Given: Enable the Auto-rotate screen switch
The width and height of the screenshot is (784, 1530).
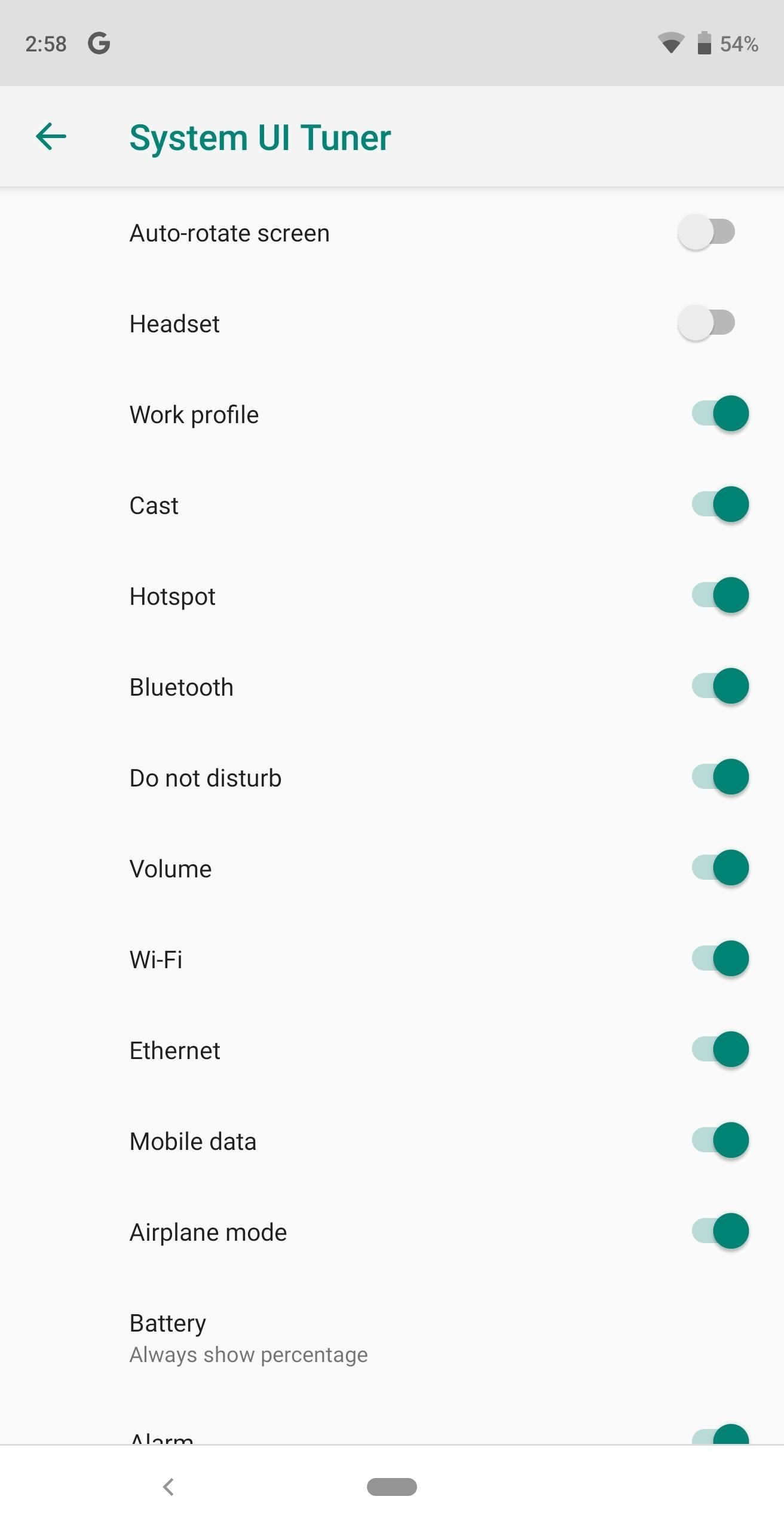Looking at the screenshot, I should (x=706, y=232).
